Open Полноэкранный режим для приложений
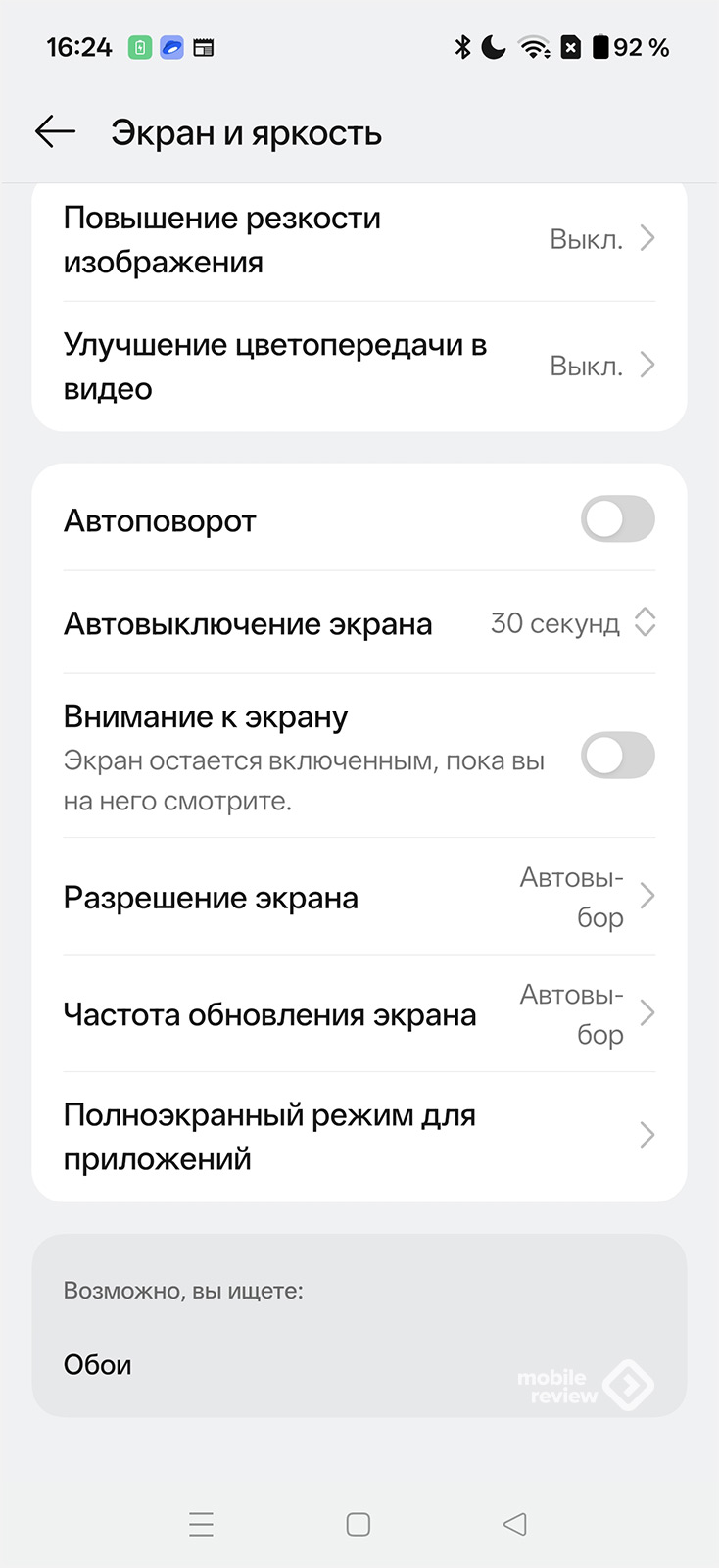The image size is (719, 1568). 359,1136
